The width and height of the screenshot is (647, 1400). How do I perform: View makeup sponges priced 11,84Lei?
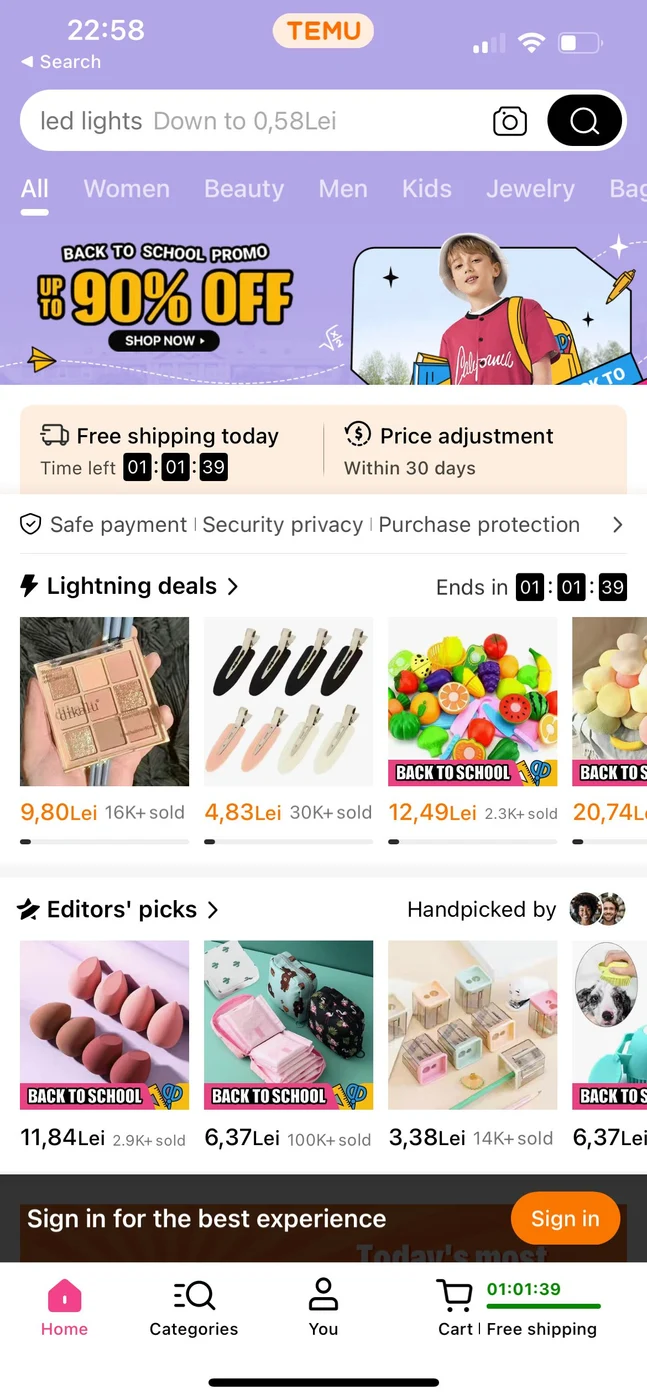coord(104,1025)
